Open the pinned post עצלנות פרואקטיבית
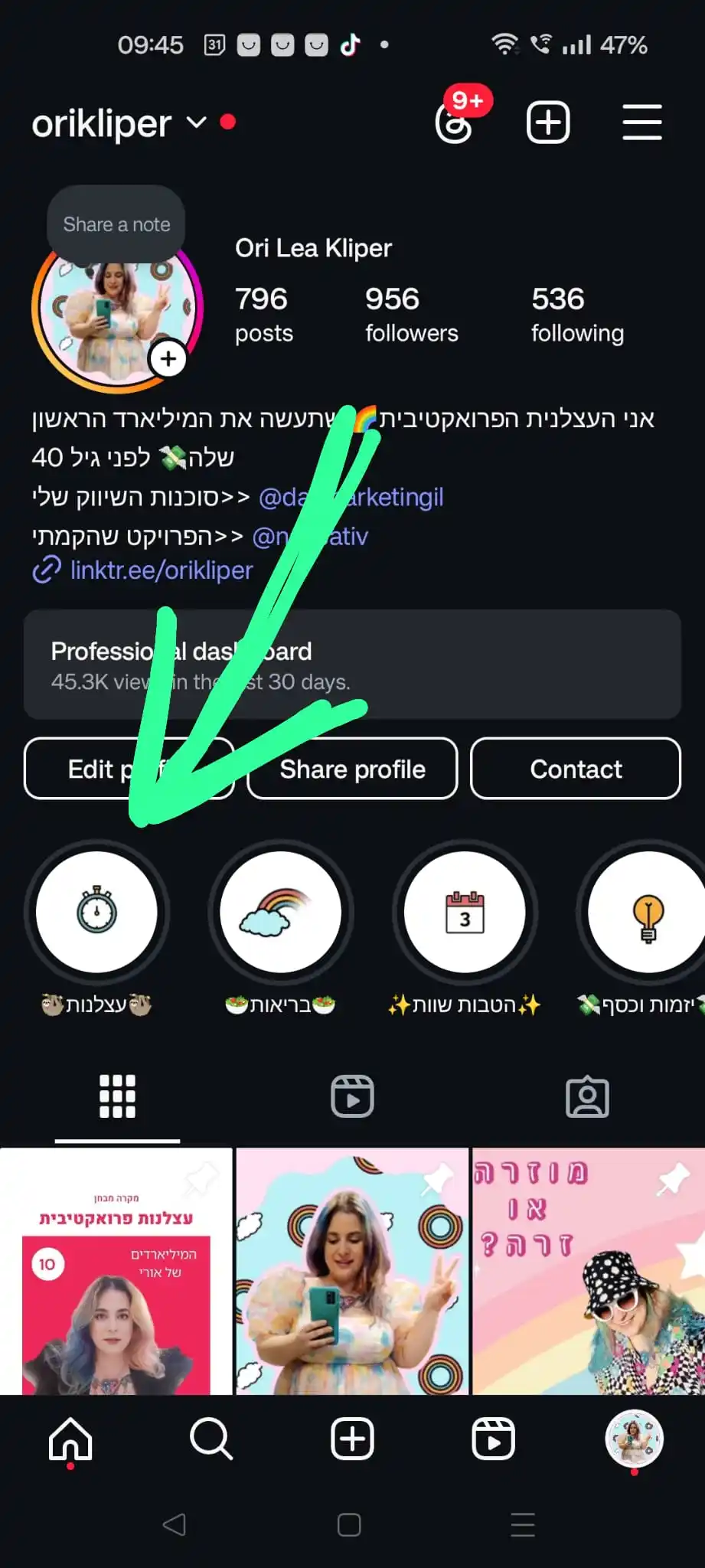Viewport: 705px width, 1568px height. (x=116, y=1271)
